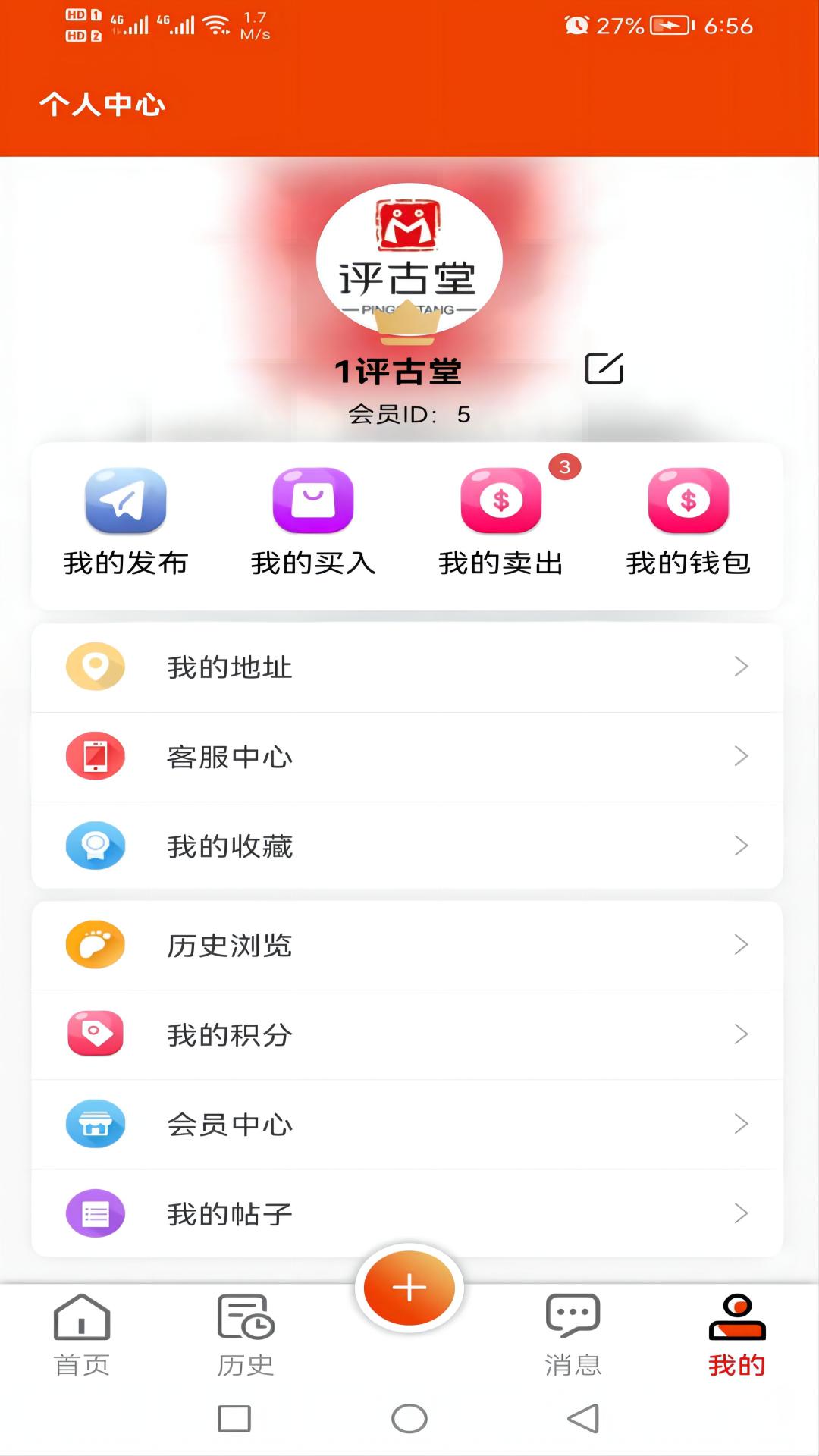Go to 客服中心
This screenshot has width=819, height=1456.
tap(407, 757)
